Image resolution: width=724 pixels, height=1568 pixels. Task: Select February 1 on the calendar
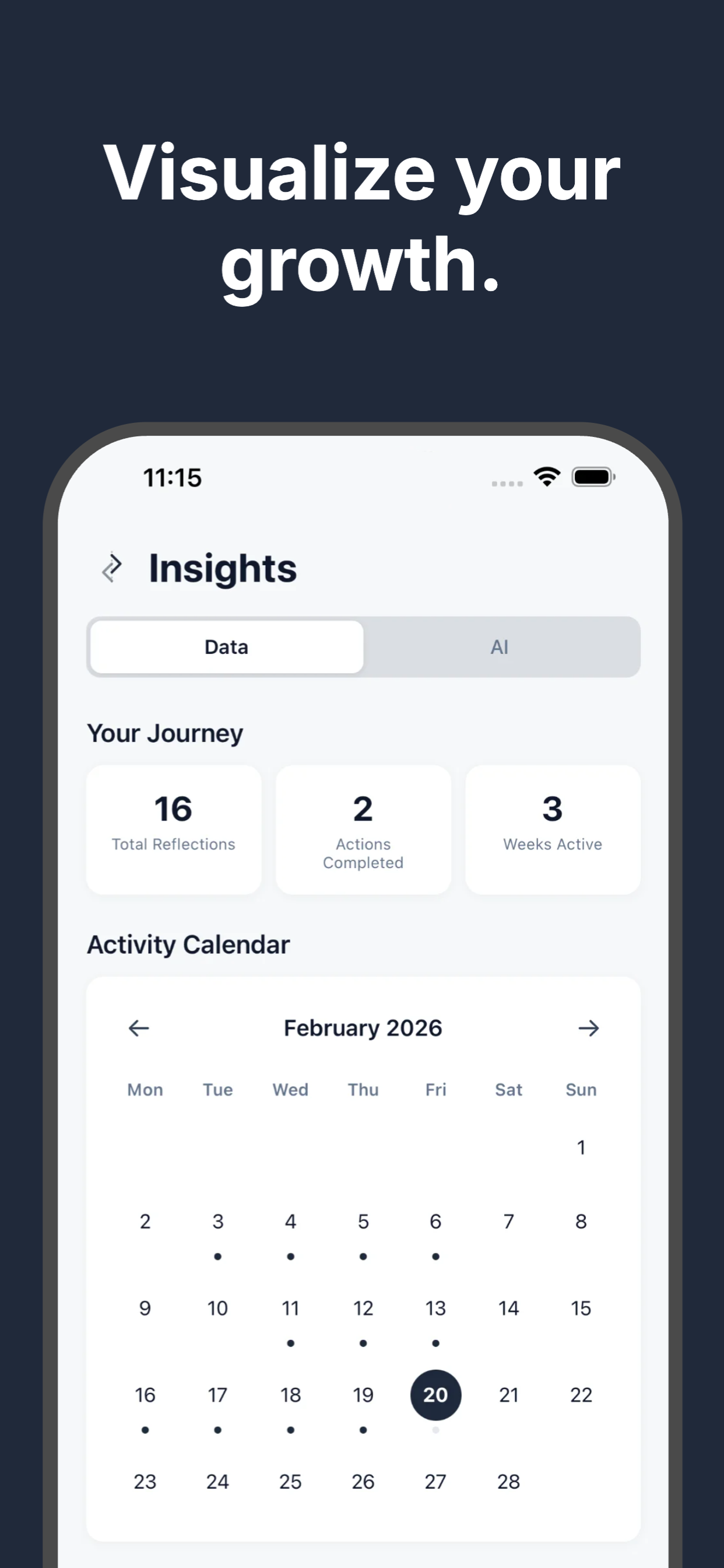[581, 1147]
